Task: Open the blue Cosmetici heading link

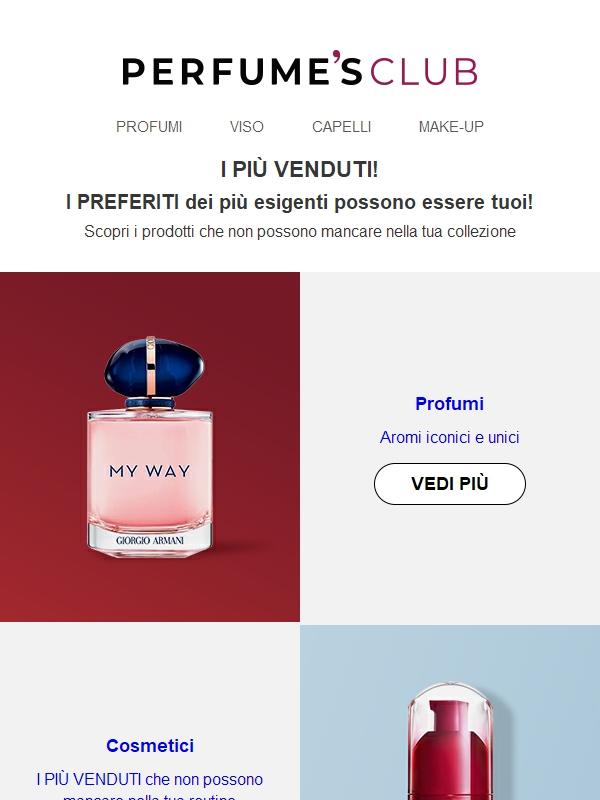Action: tap(150, 746)
